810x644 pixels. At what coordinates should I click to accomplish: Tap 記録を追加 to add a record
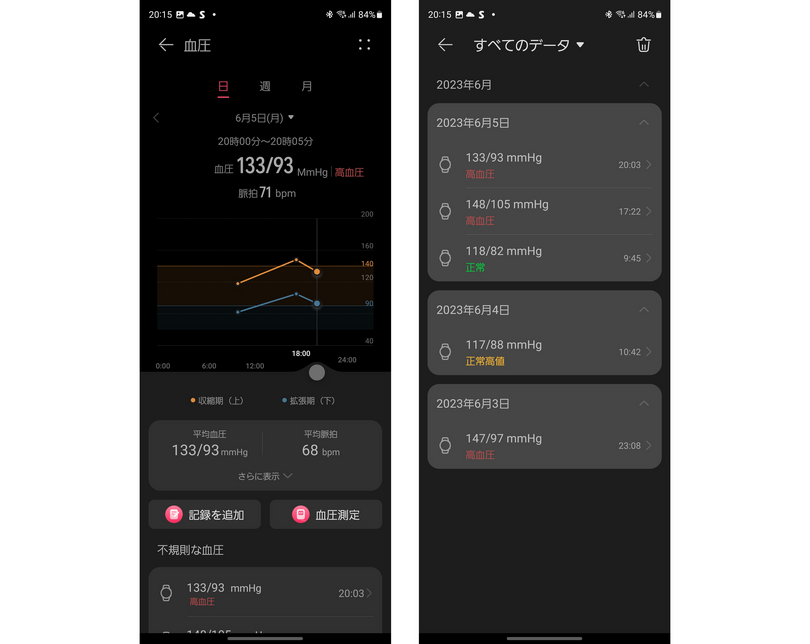[x=204, y=514]
